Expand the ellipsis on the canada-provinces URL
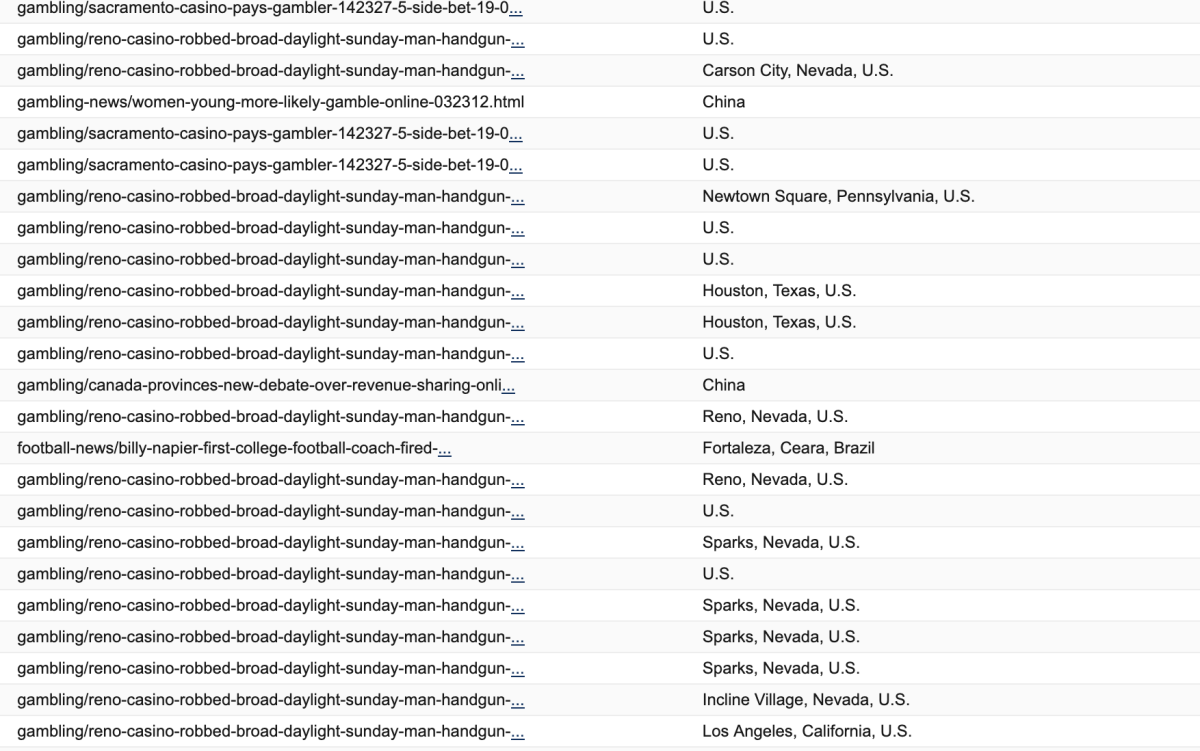This screenshot has width=1200, height=751. point(509,386)
